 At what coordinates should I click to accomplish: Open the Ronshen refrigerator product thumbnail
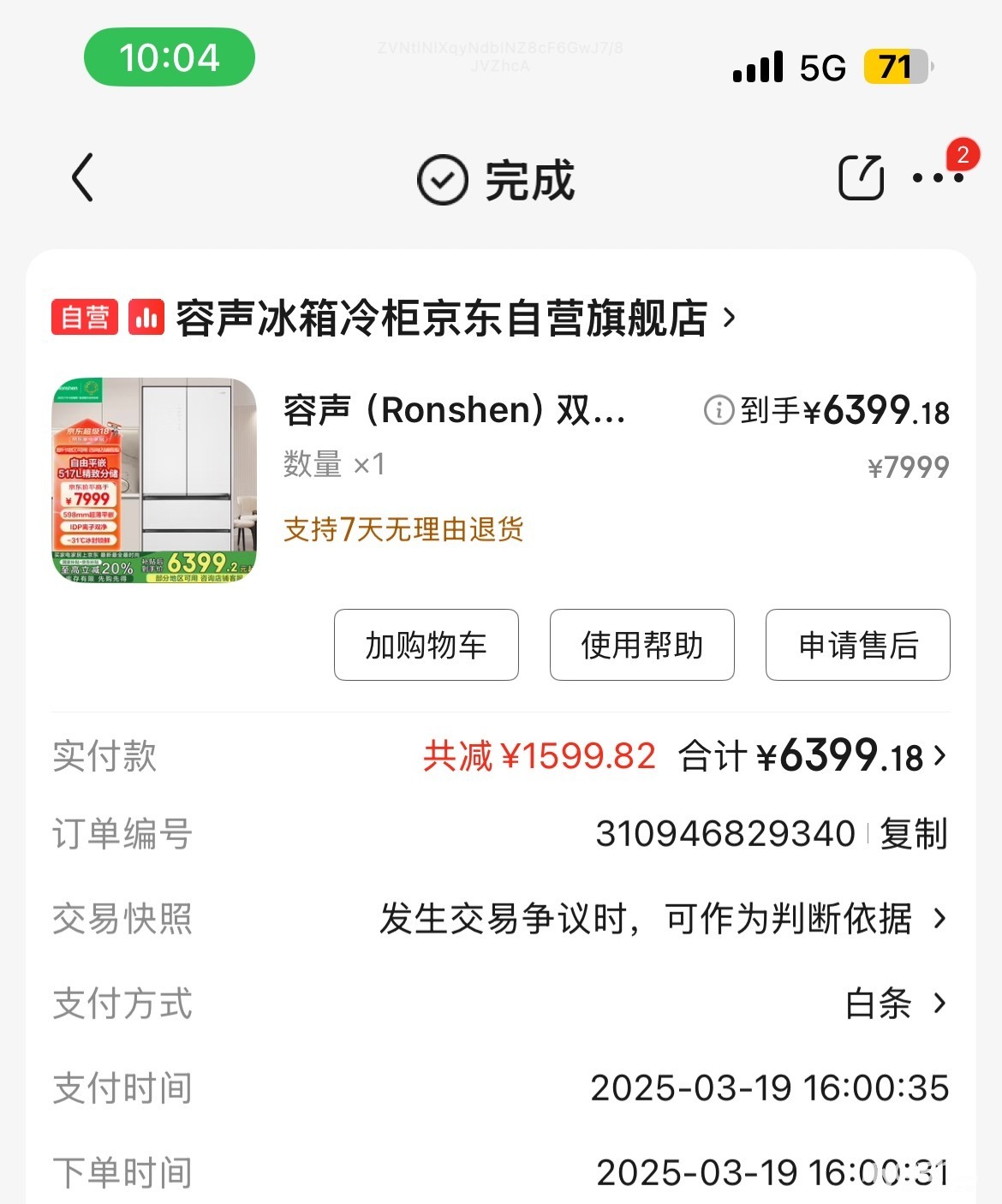point(154,480)
